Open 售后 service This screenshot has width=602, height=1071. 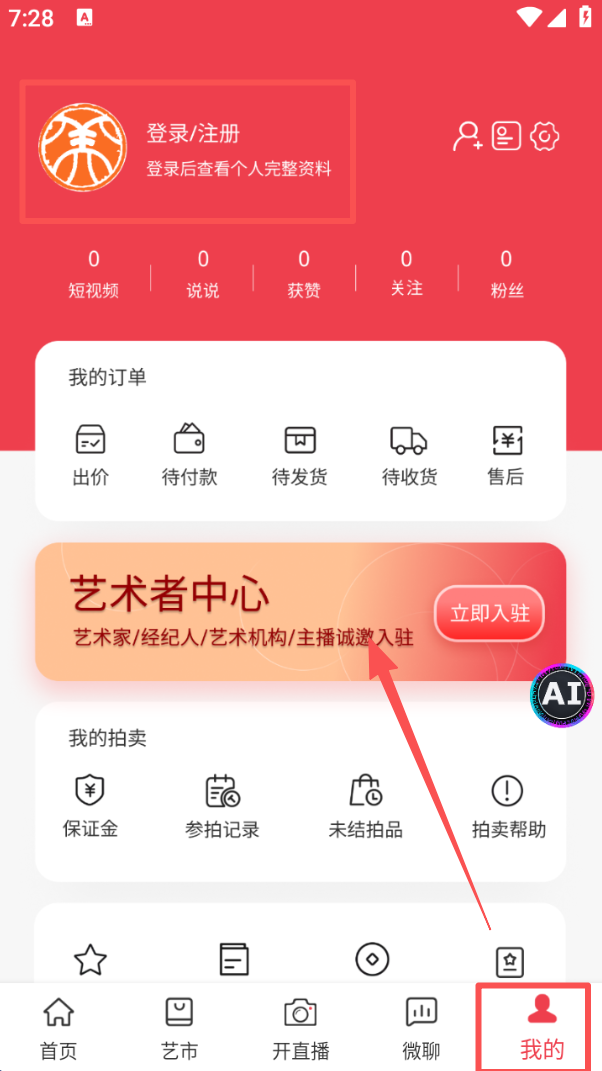pos(507,454)
